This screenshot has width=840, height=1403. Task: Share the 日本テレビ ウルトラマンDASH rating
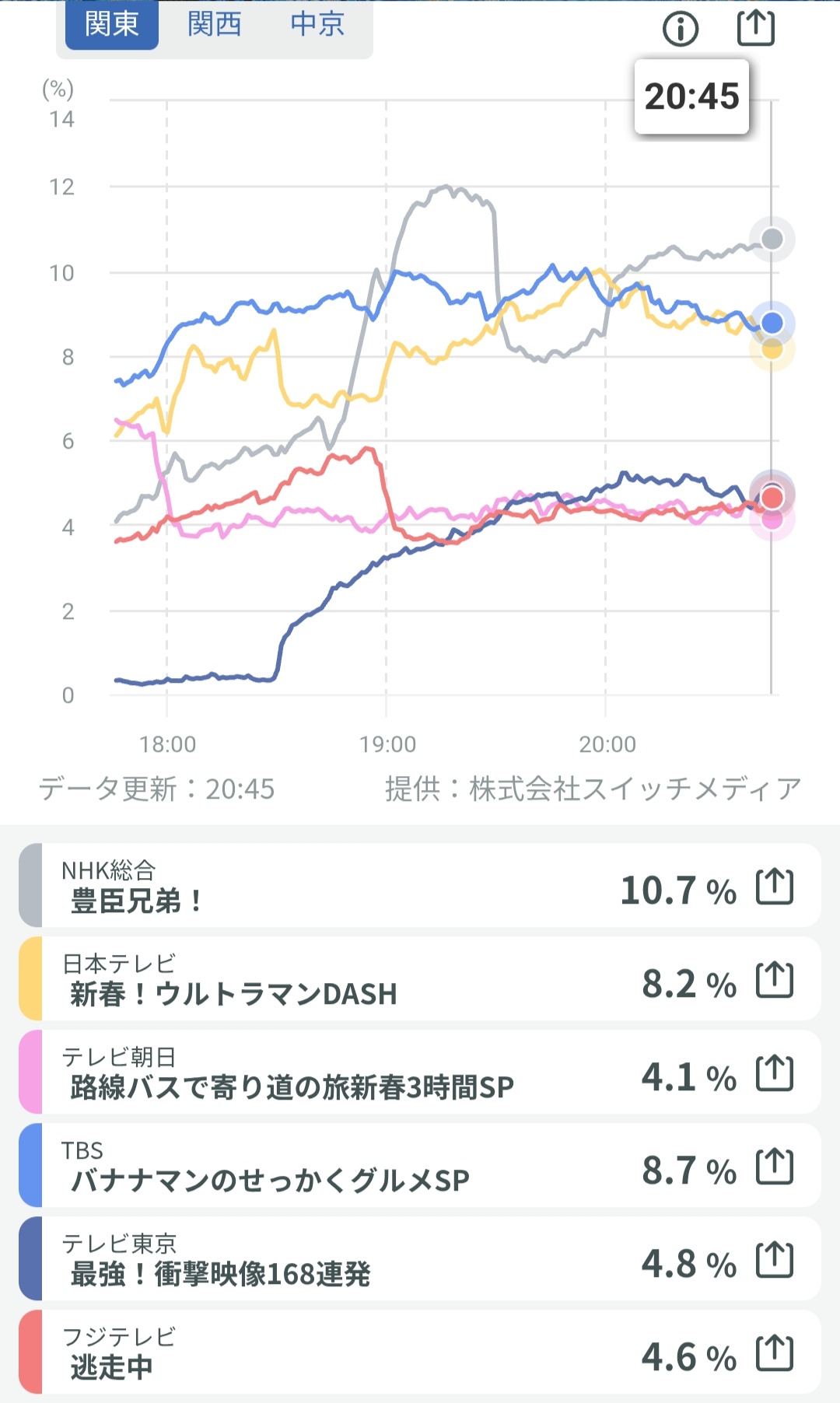click(775, 980)
